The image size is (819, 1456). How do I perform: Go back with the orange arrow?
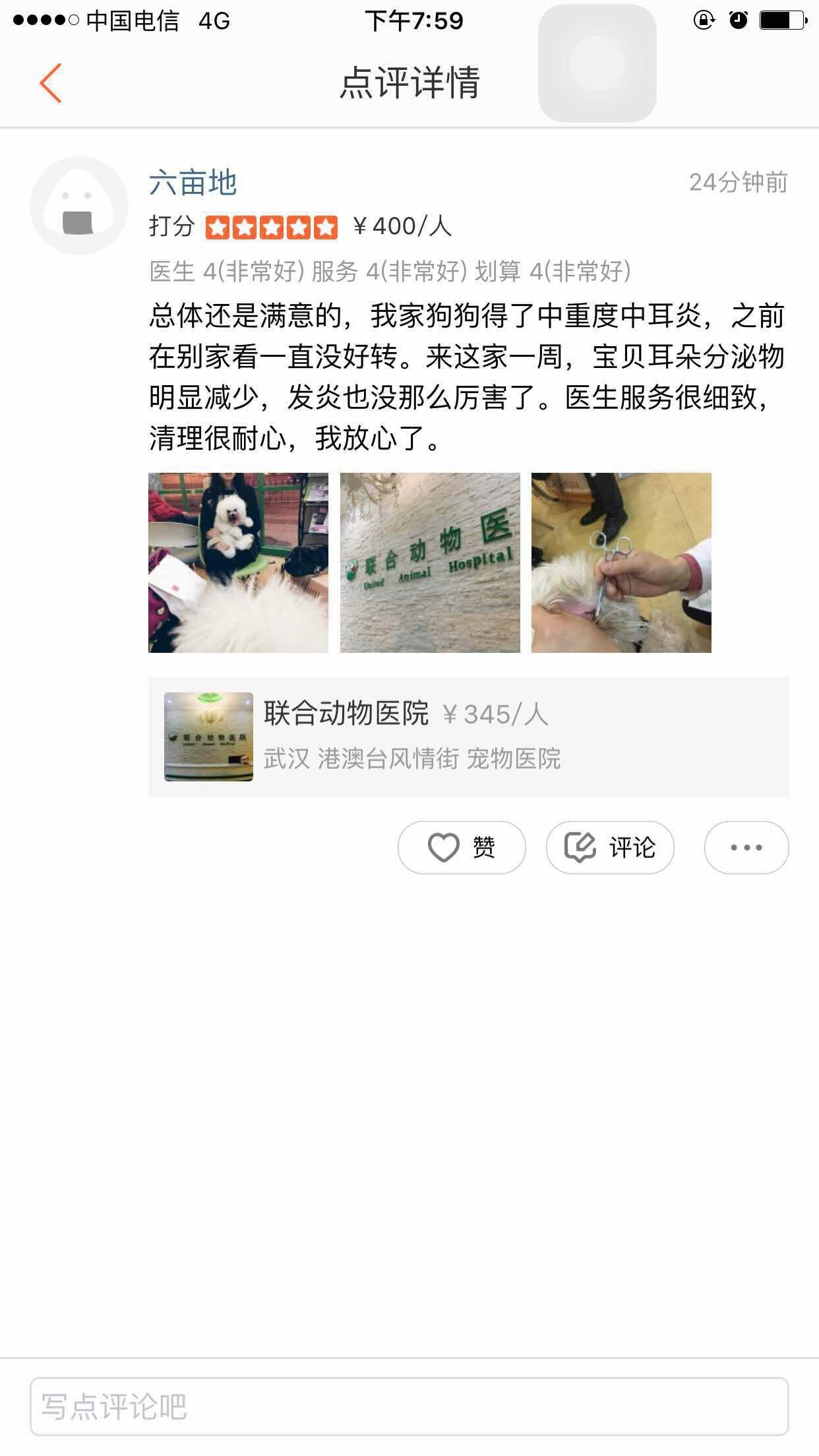point(51,83)
